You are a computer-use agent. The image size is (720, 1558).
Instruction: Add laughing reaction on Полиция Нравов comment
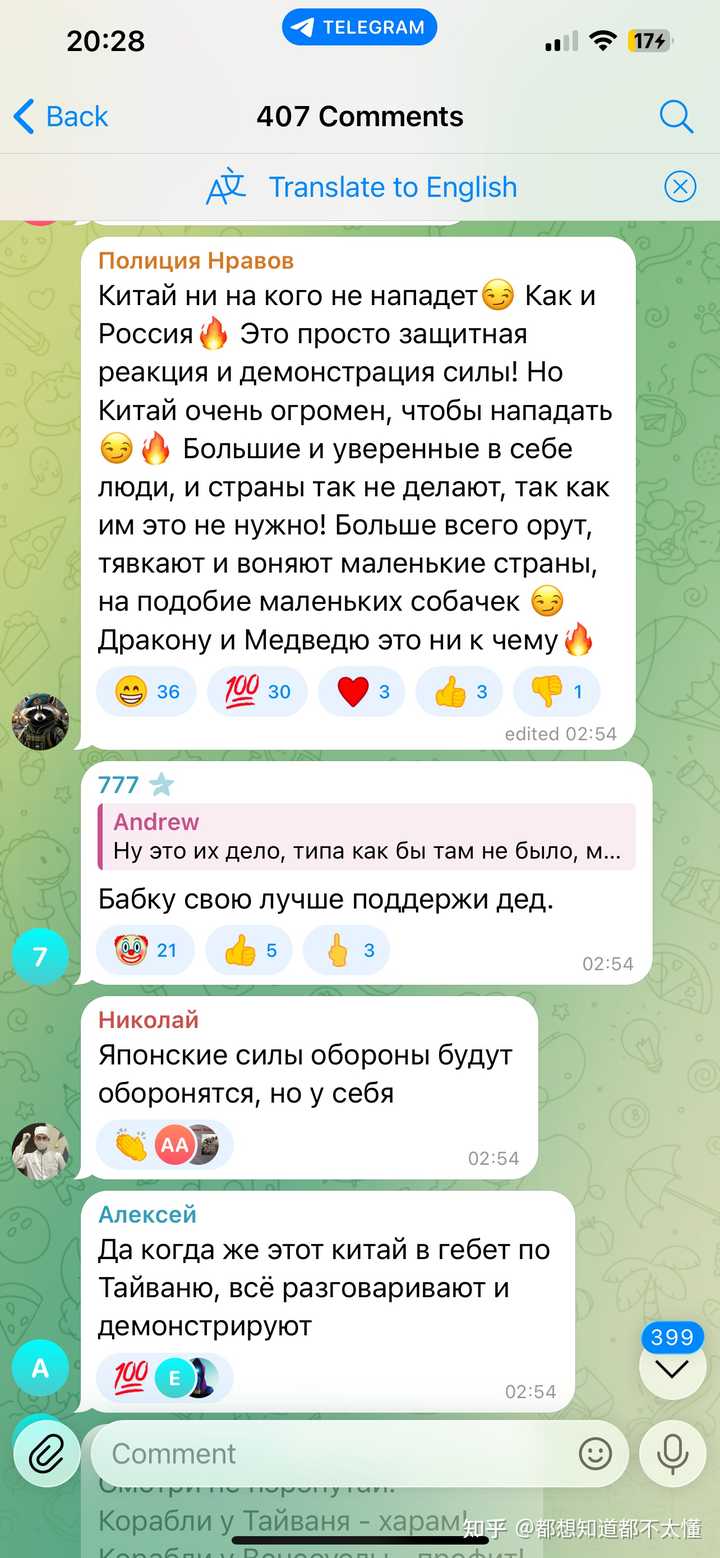click(146, 692)
